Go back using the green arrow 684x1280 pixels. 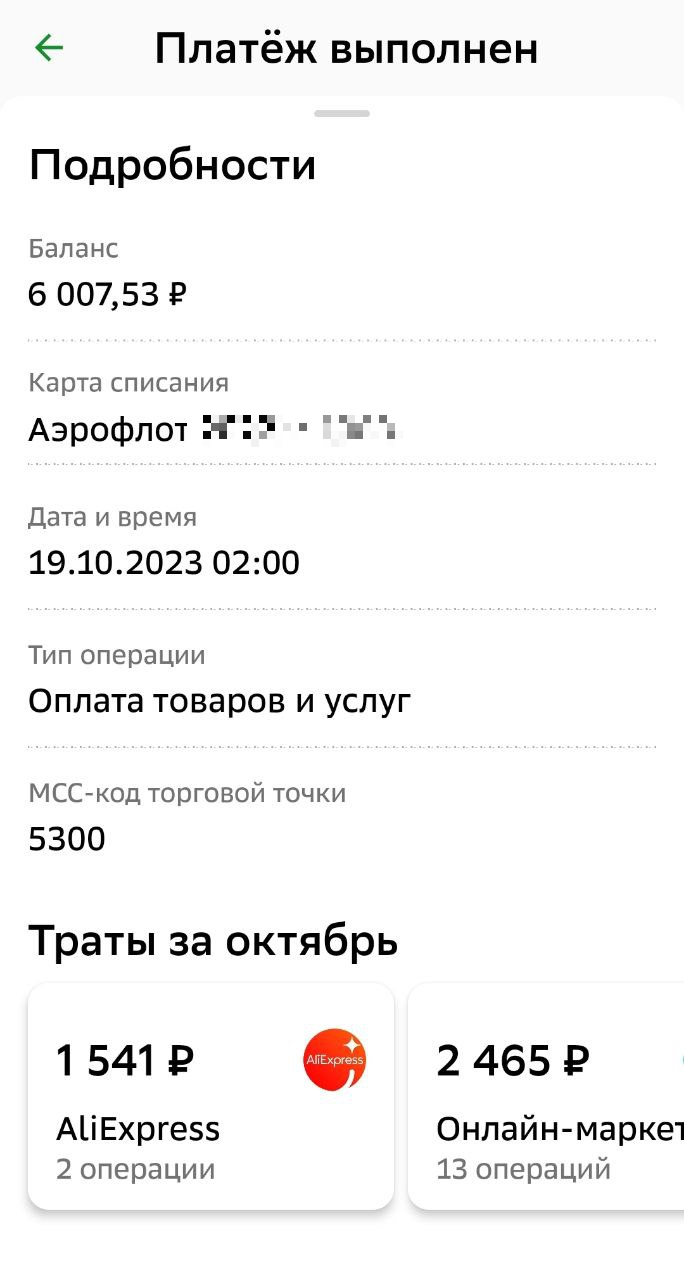(x=49, y=48)
